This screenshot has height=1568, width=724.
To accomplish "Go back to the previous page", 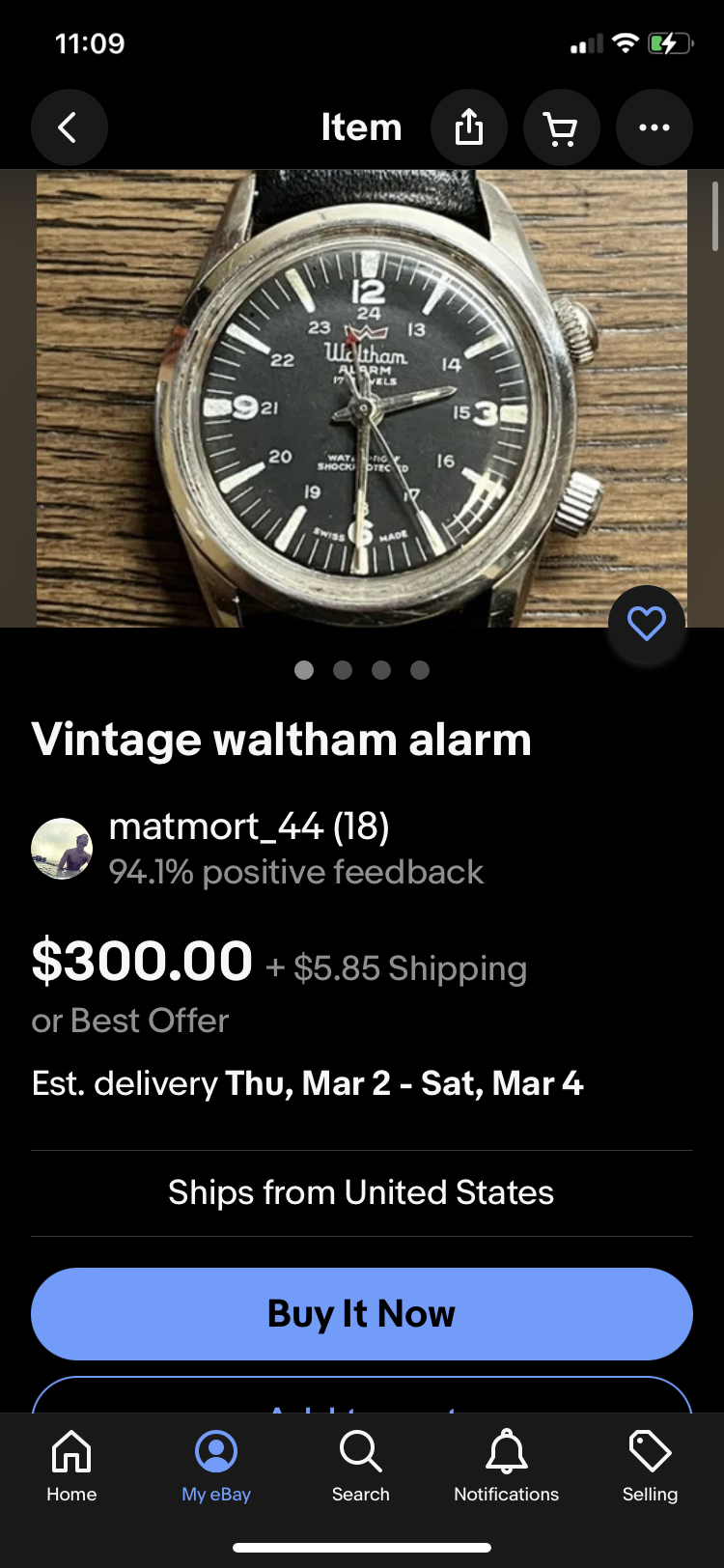I will point(69,127).
